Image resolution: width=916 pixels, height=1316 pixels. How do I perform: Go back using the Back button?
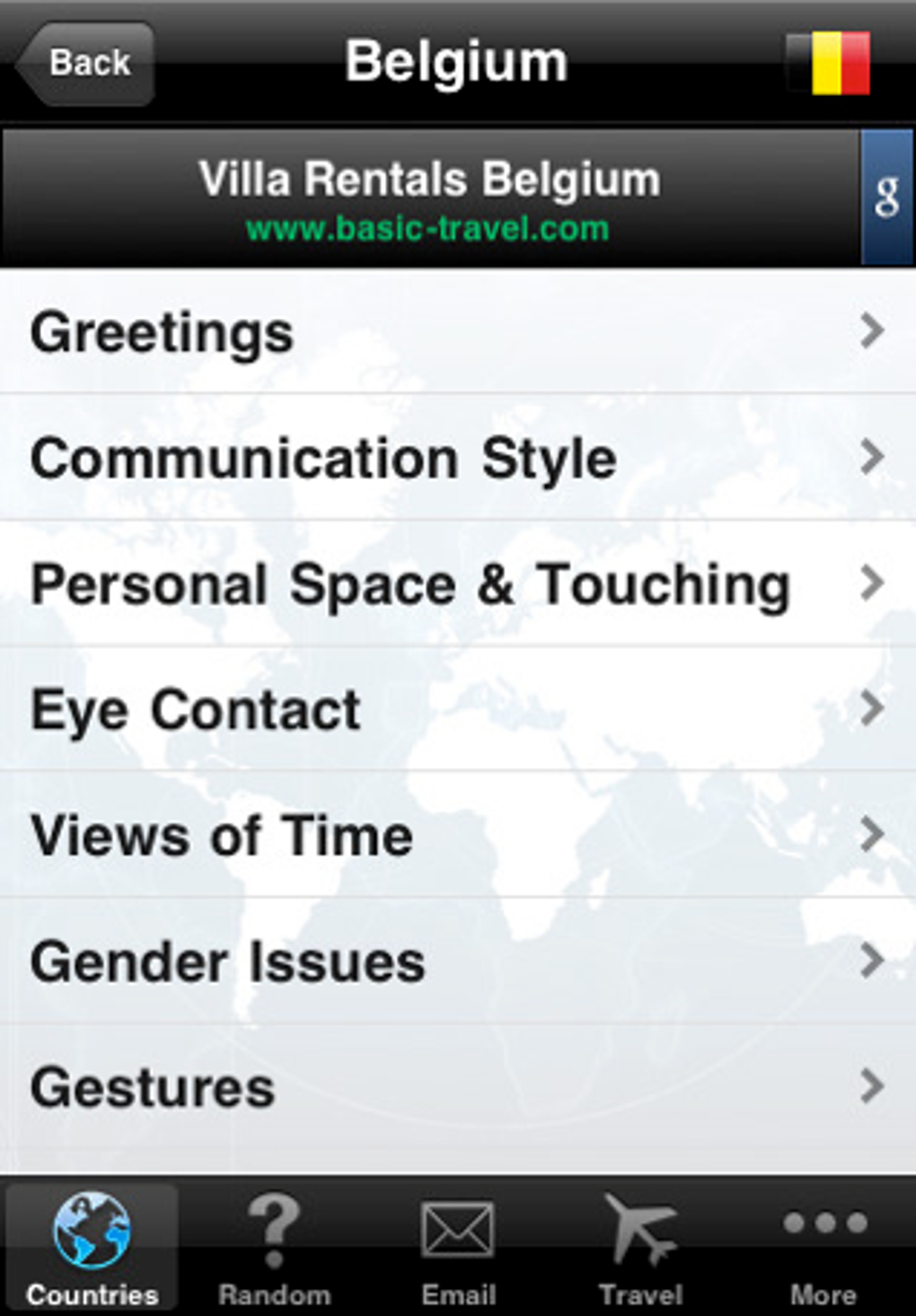[x=86, y=63]
